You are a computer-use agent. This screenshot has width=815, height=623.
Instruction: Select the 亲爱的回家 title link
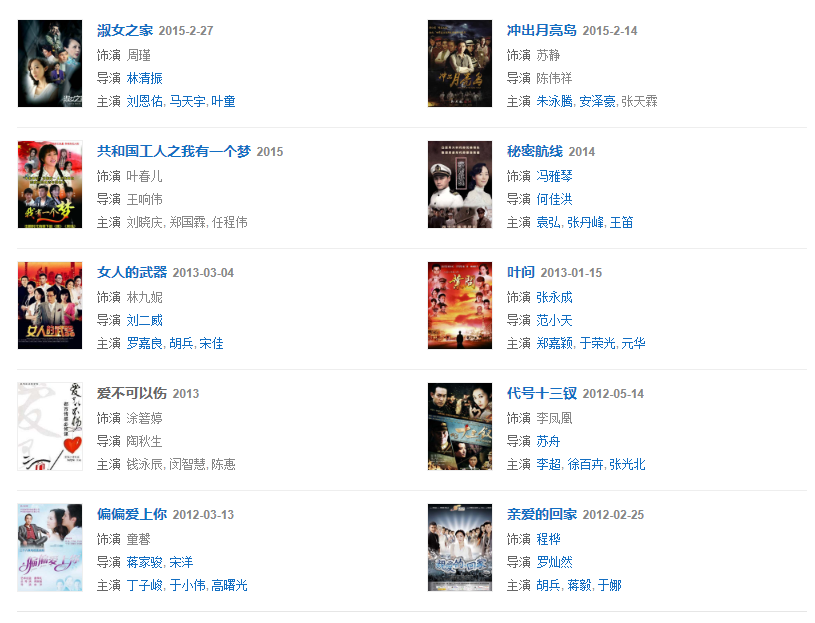[541, 514]
